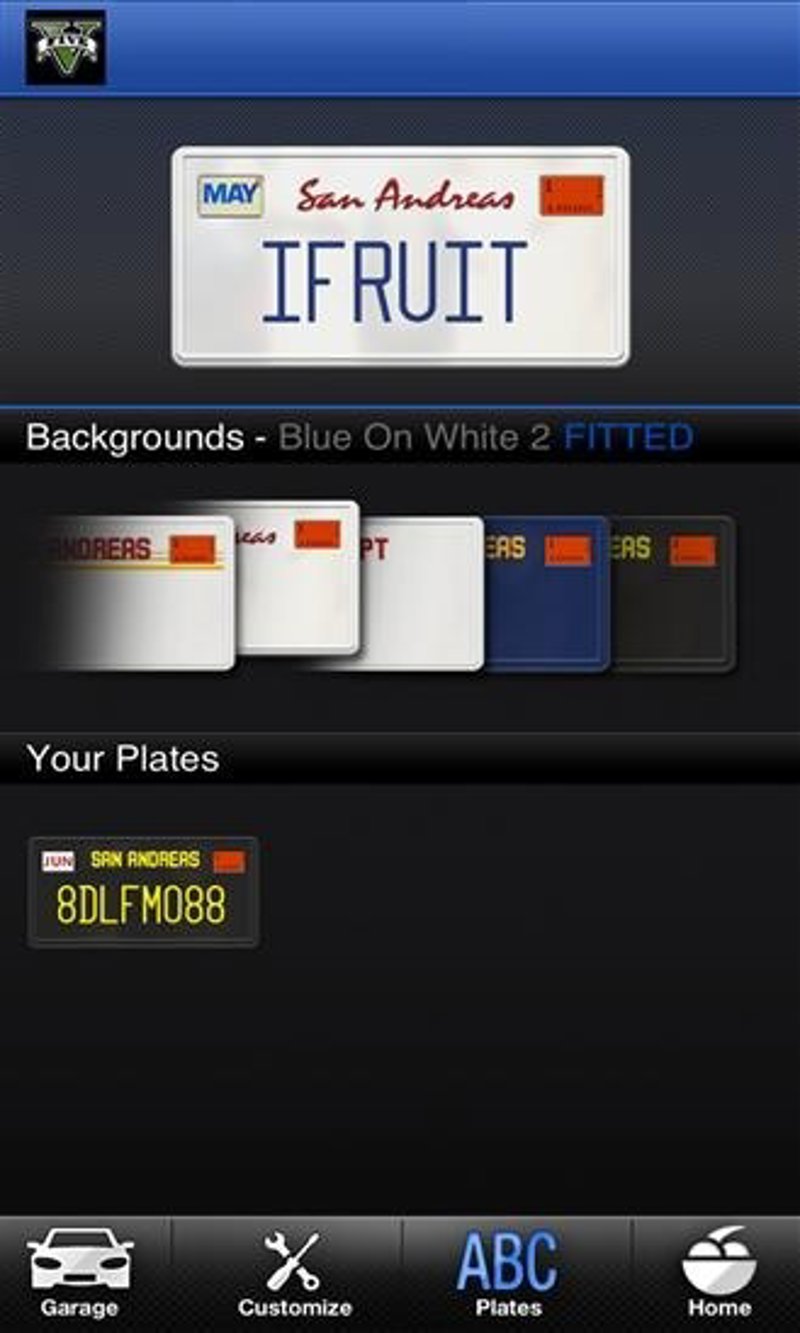
Task: Pick the black plate background
Action: (x=675, y=594)
